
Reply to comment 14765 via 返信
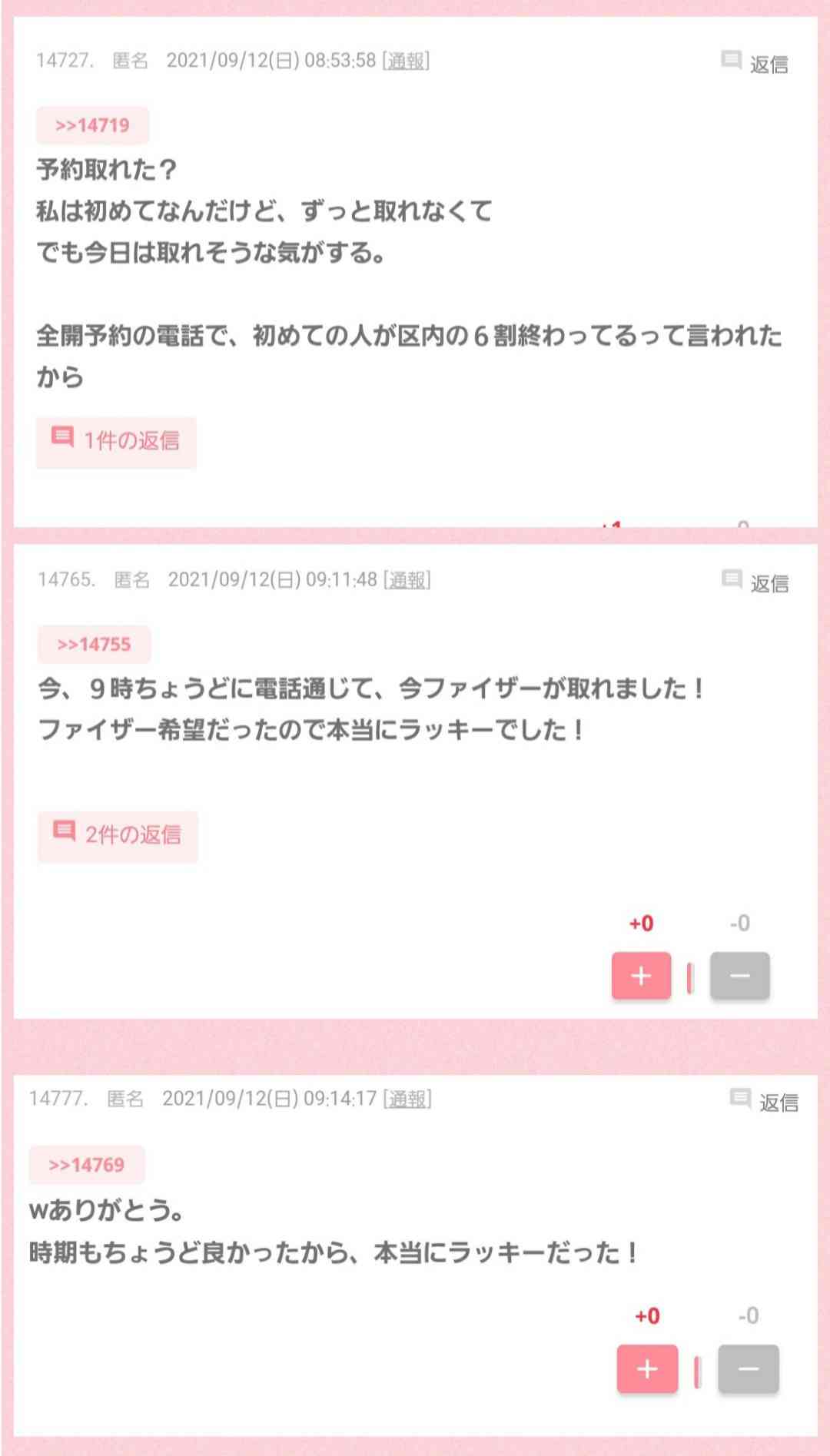(756, 582)
